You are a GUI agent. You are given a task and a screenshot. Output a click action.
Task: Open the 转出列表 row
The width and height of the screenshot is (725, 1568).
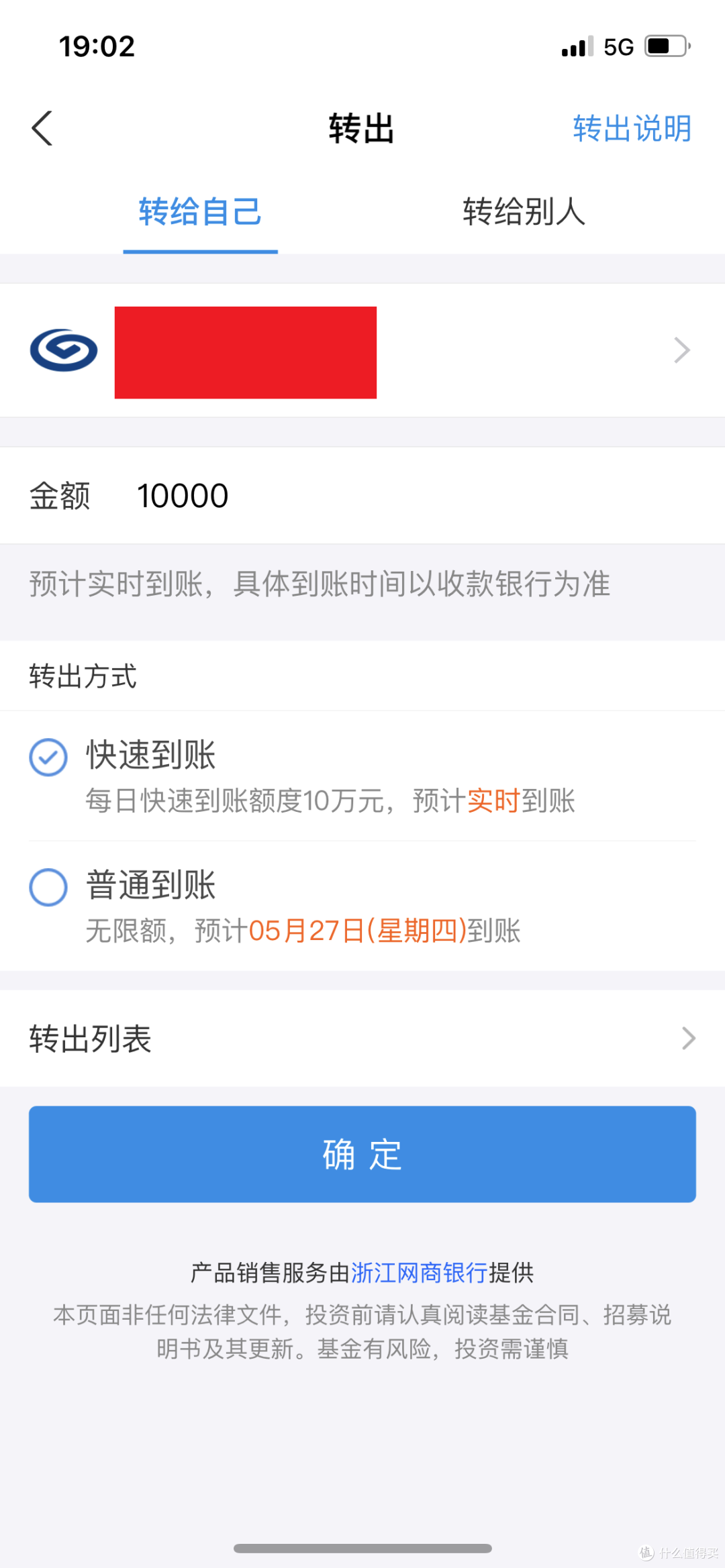[362, 1039]
